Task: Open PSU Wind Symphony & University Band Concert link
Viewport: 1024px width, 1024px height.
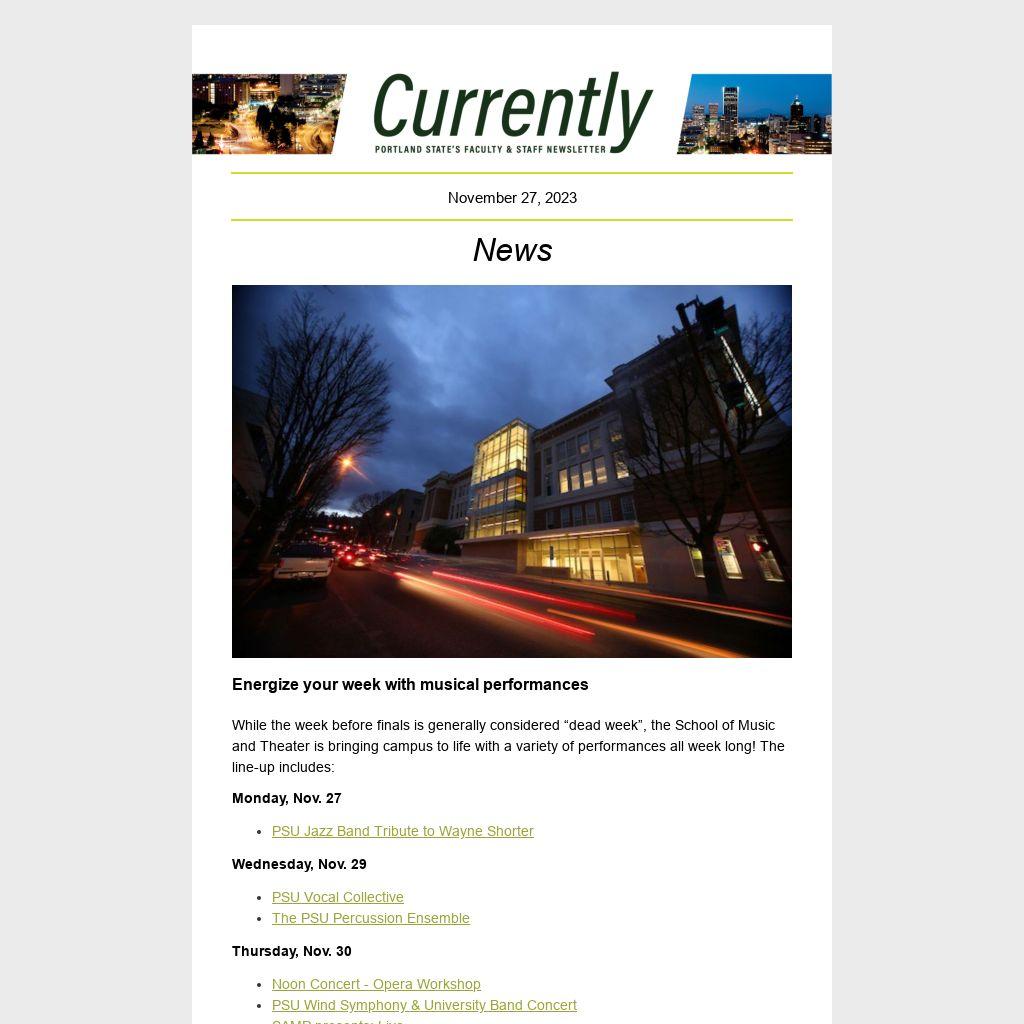Action: point(424,1005)
